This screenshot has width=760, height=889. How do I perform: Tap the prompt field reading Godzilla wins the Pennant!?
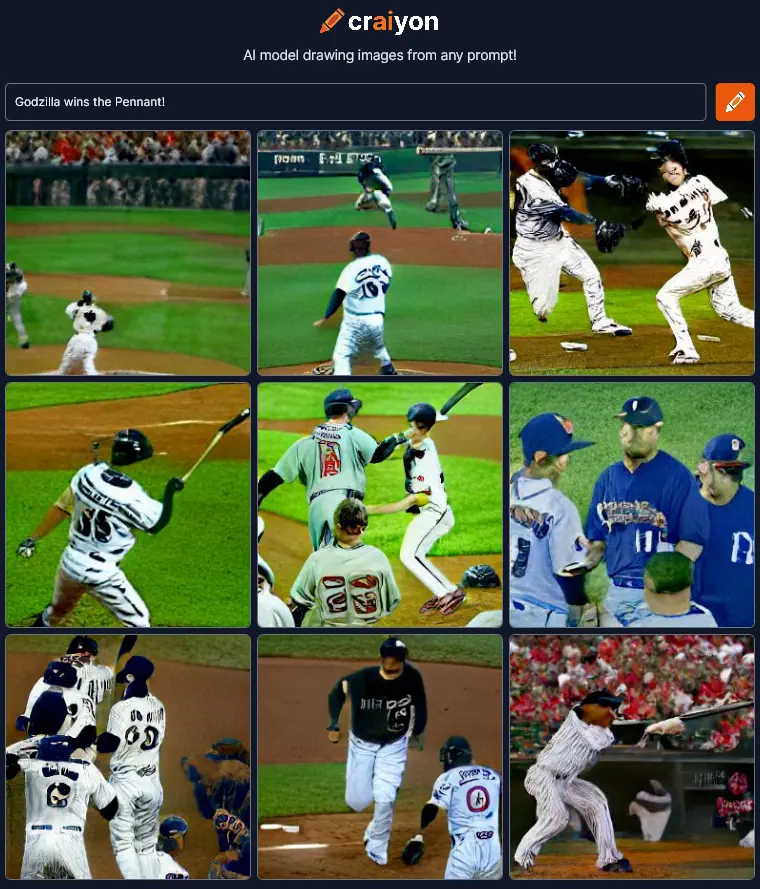tap(355, 102)
